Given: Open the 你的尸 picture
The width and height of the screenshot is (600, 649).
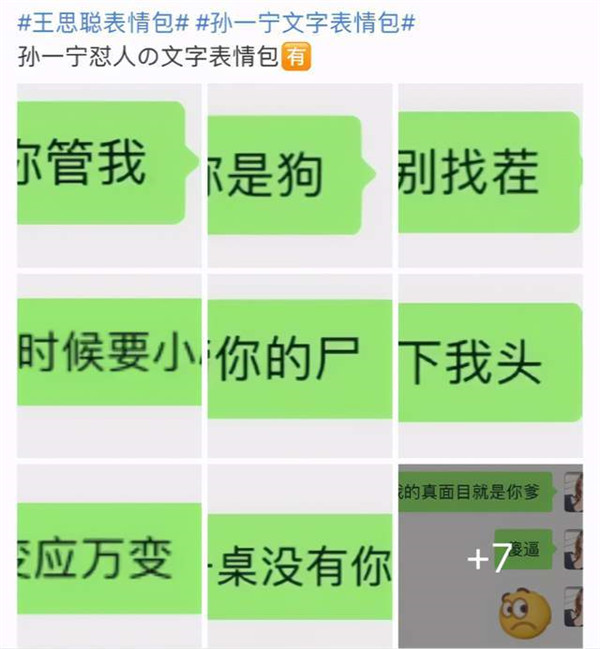Looking at the screenshot, I should tap(298, 365).
